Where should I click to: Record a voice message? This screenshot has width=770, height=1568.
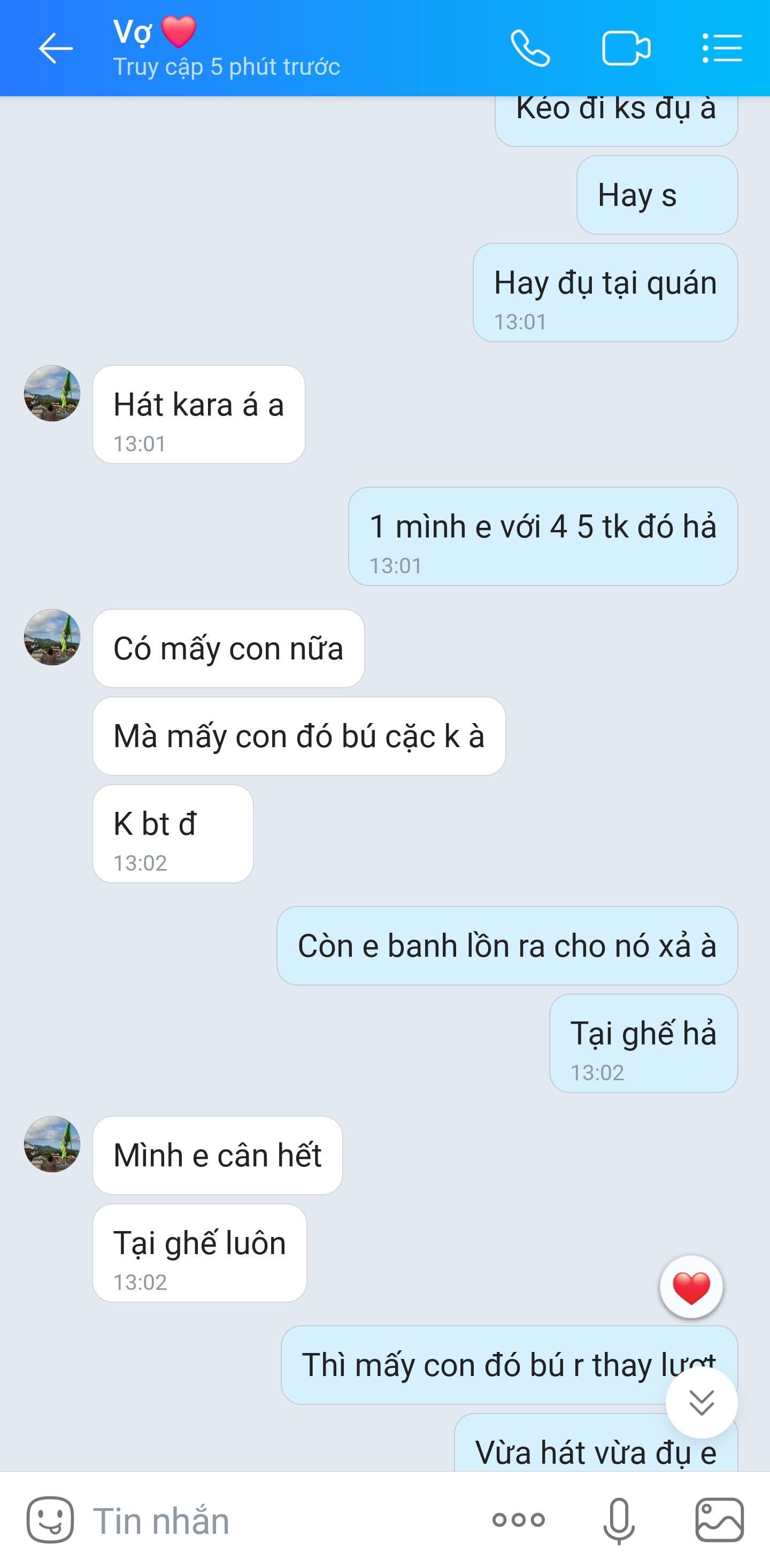click(x=619, y=1520)
